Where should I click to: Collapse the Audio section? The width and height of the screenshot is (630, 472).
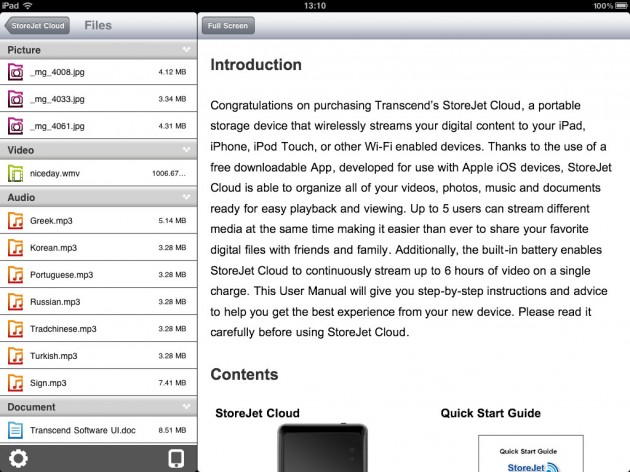[x=186, y=197]
